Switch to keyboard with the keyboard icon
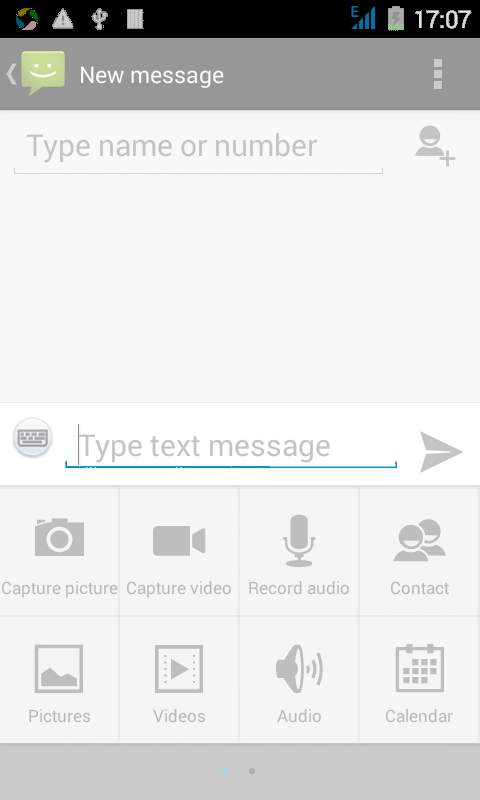Screen dimensions: 480x800 [33, 438]
